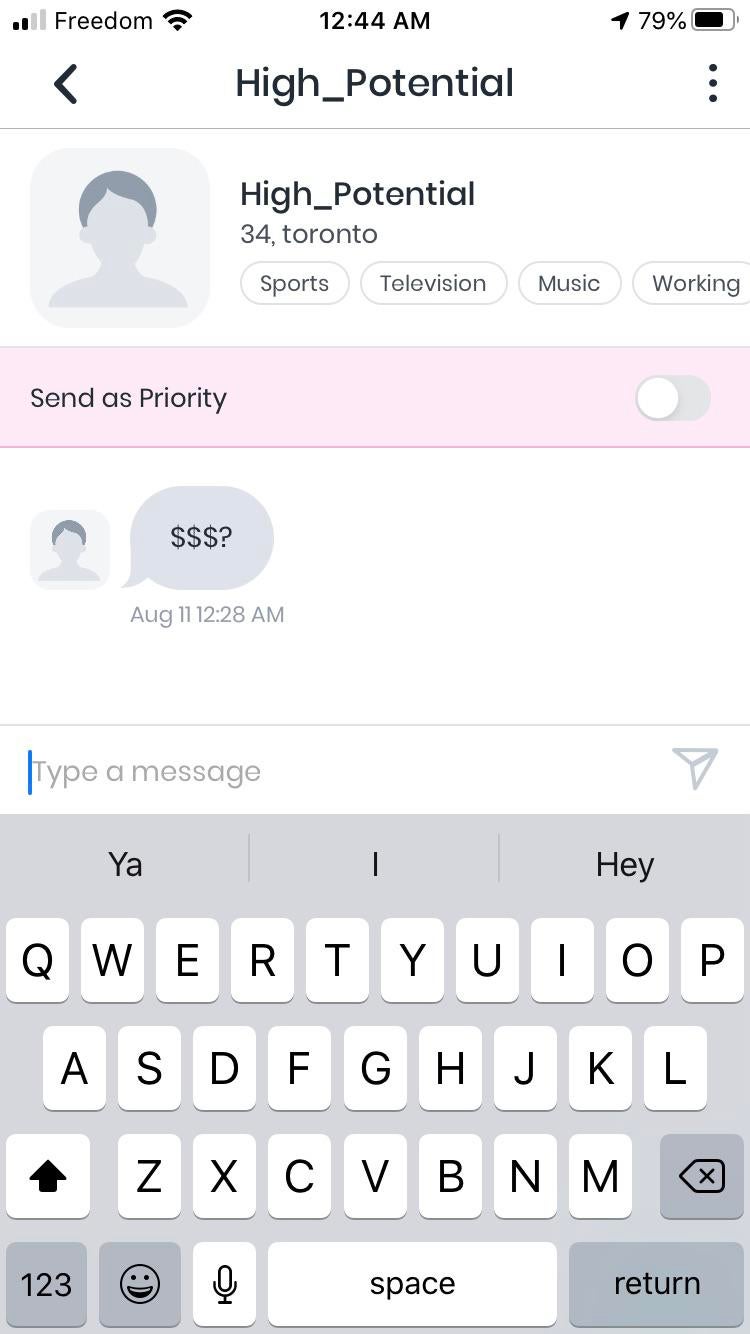Image resolution: width=750 pixels, height=1334 pixels.
Task: Hit the return key on the keyboard
Action: tap(656, 1284)
